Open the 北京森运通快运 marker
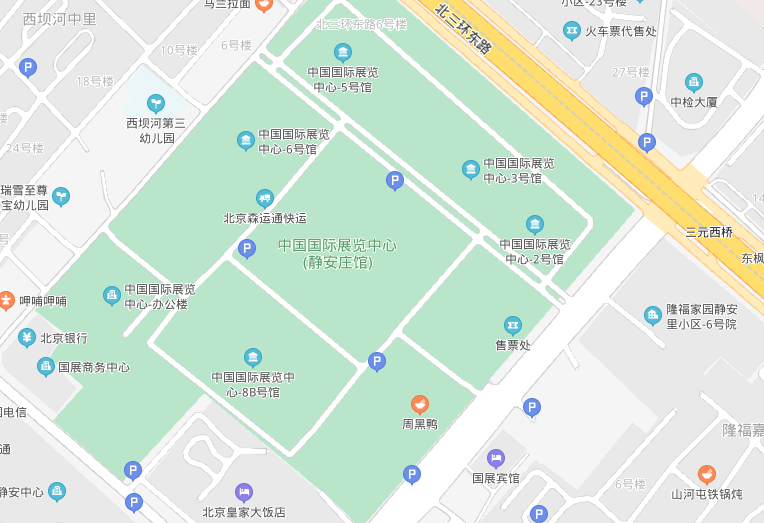 click(x=264, y=198)
